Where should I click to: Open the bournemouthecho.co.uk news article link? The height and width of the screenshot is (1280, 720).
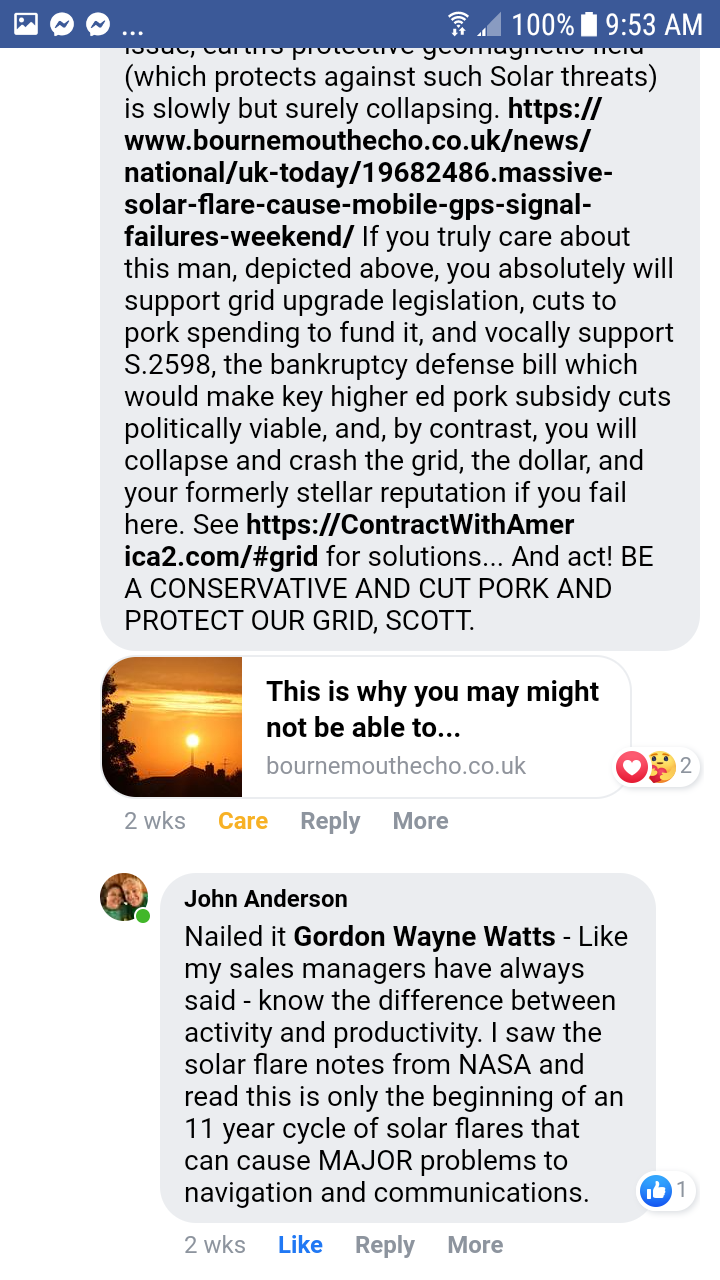(360, 174)
